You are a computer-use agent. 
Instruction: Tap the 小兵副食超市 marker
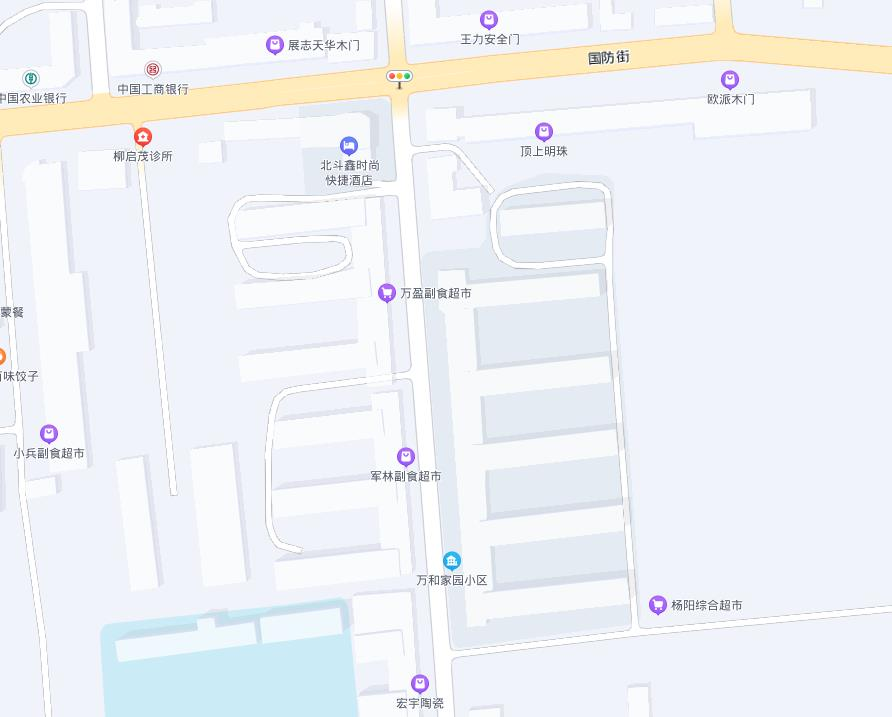[49, 434]
